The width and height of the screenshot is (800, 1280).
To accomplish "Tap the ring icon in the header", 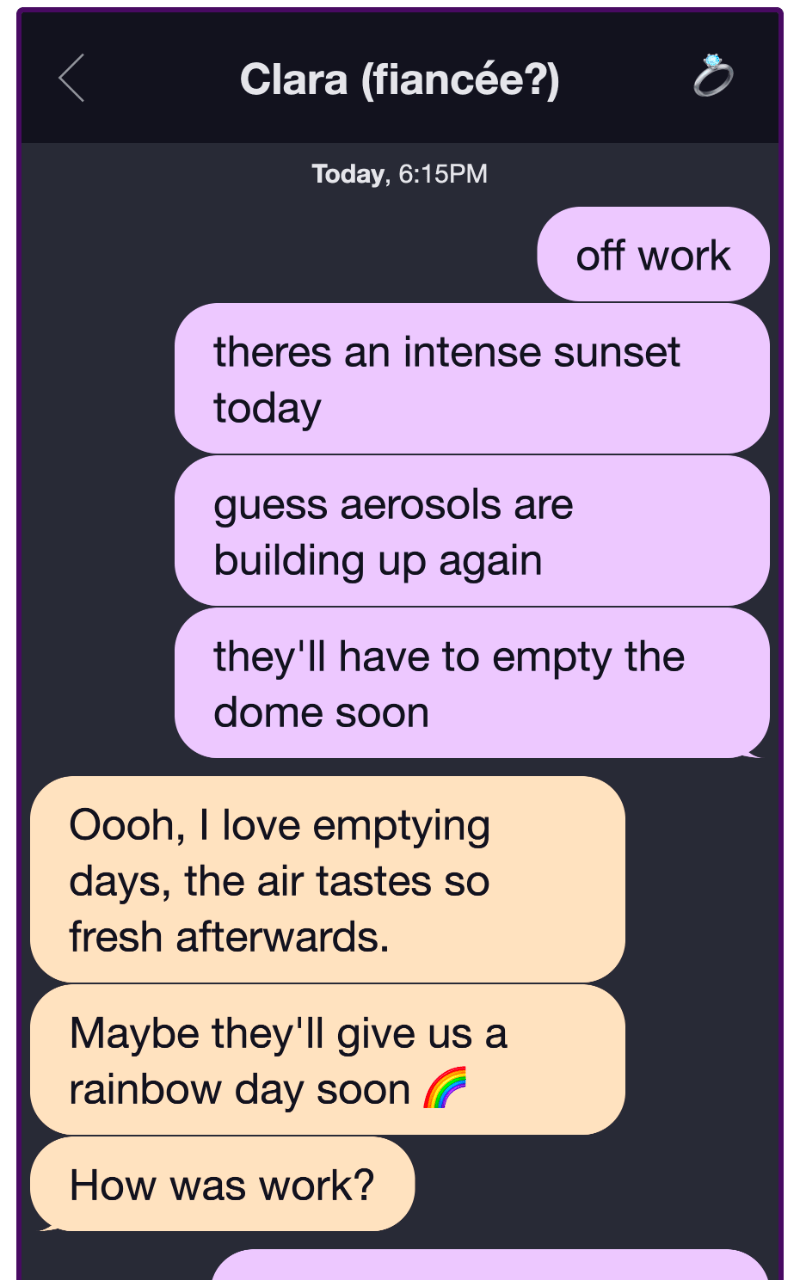I will 713,76.
